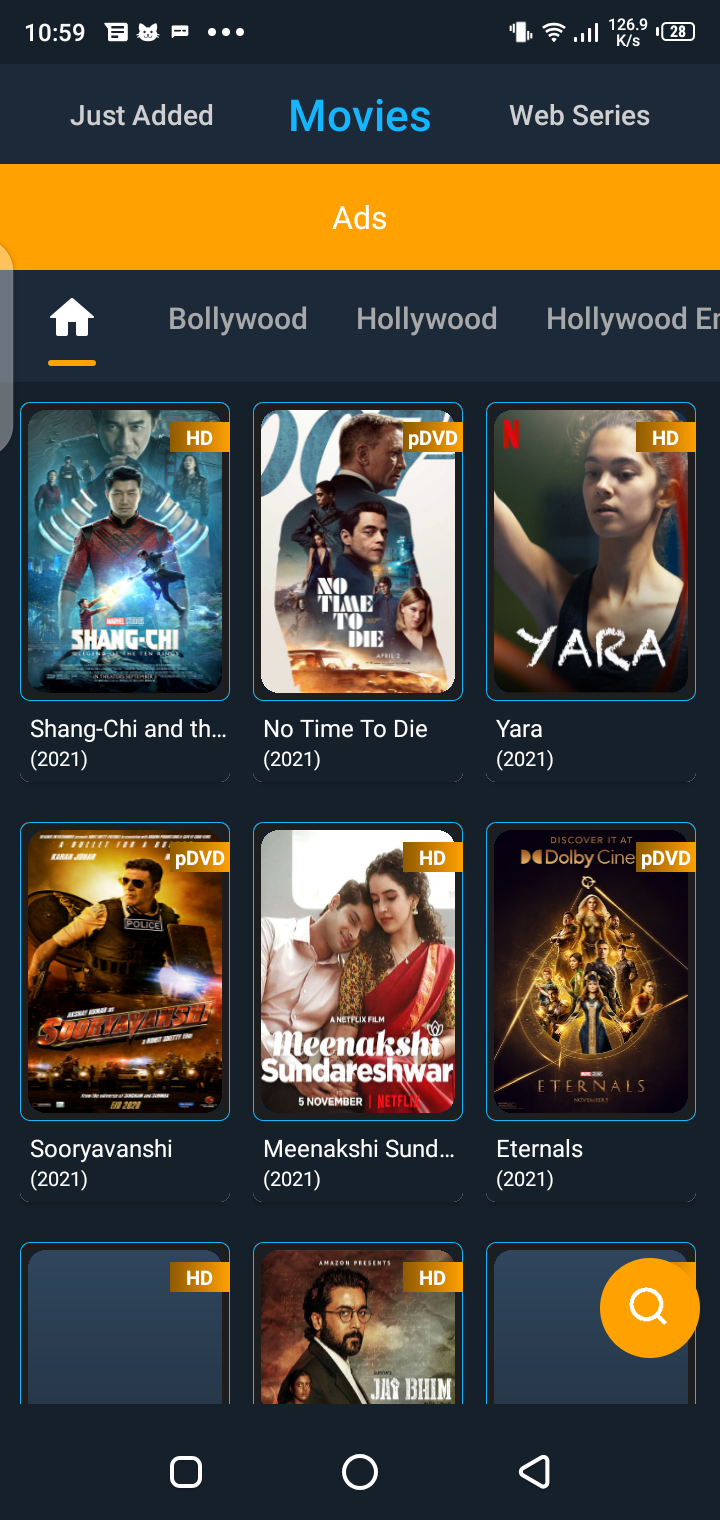The width and height of the screenshot is (720, 1520).
Task: Open the Yara movie card
Action: pos(591,552)
